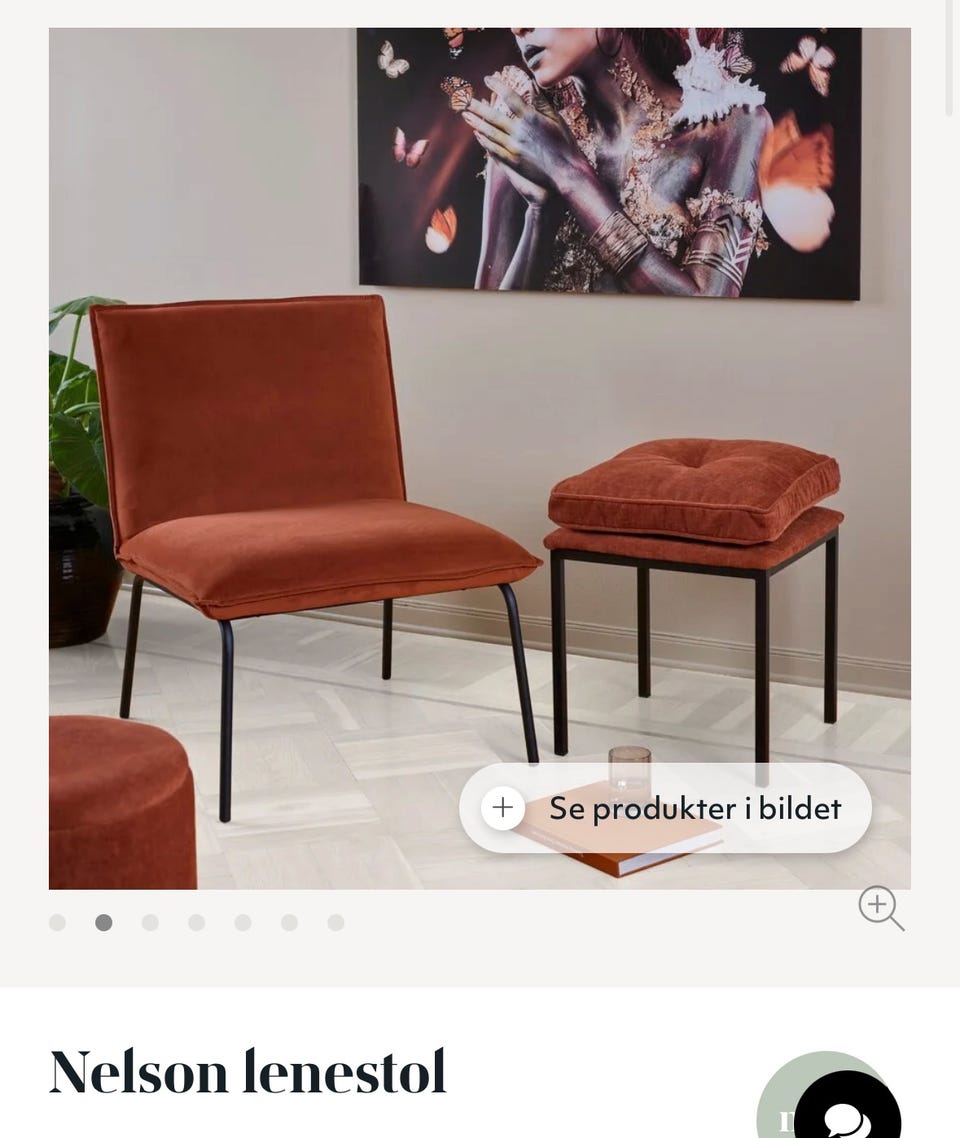Jump to the fifth image indicator dot

point(241,921)
